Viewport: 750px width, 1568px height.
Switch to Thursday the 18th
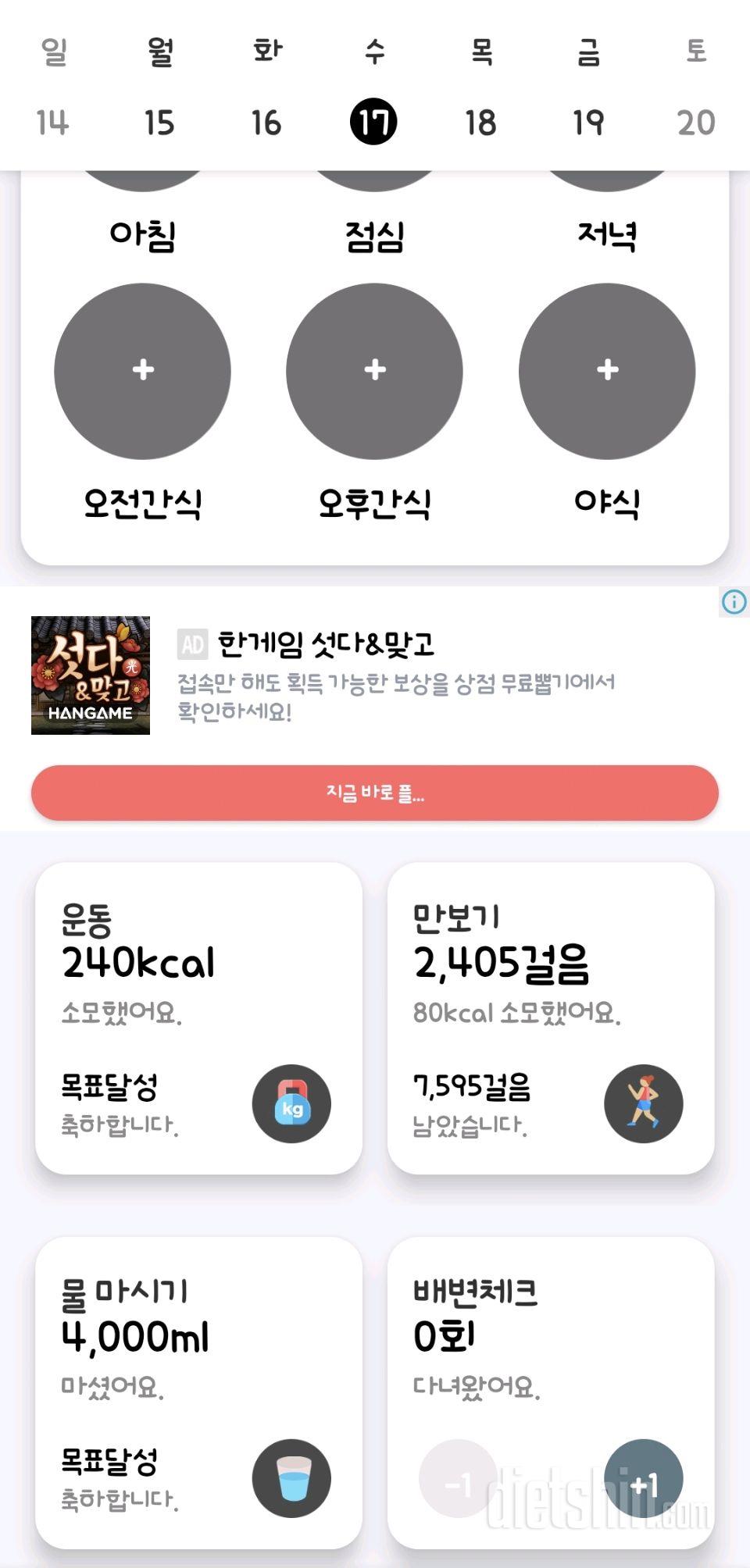480,123
